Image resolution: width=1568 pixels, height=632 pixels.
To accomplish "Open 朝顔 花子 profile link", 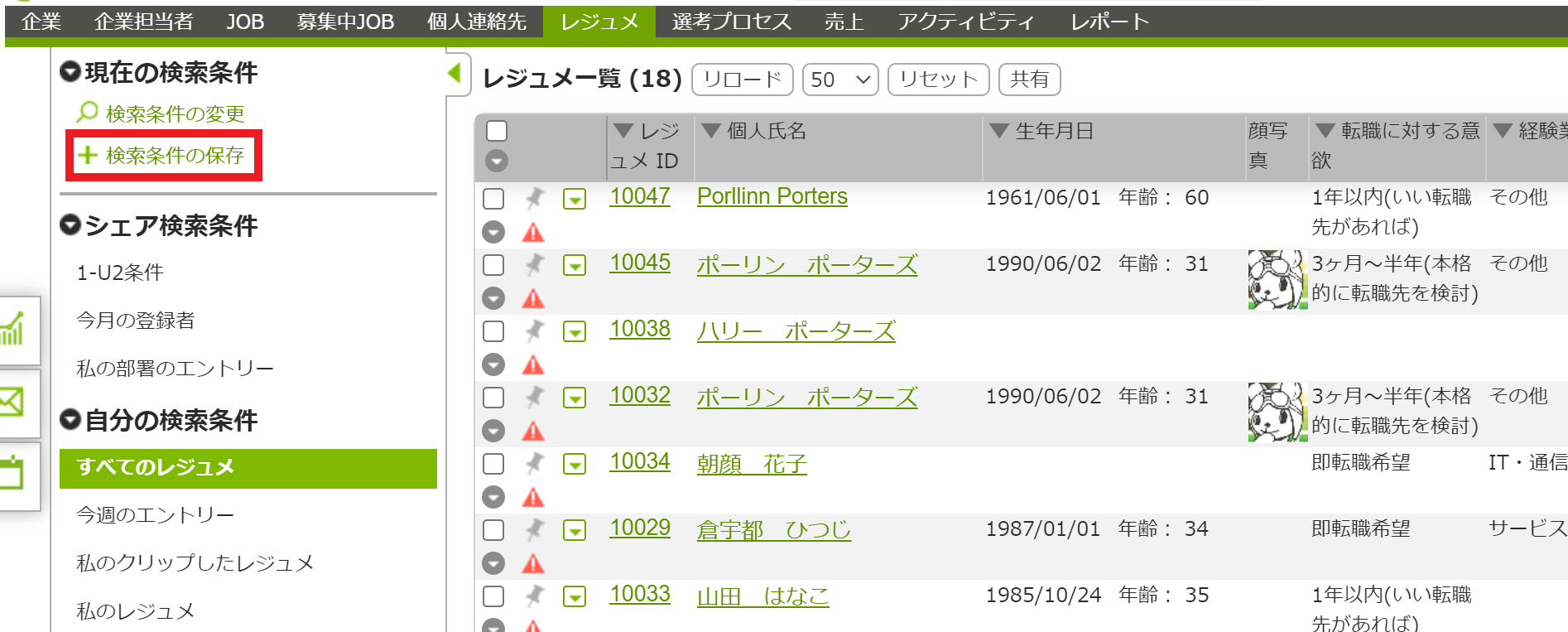I will (x=752, y=463).
